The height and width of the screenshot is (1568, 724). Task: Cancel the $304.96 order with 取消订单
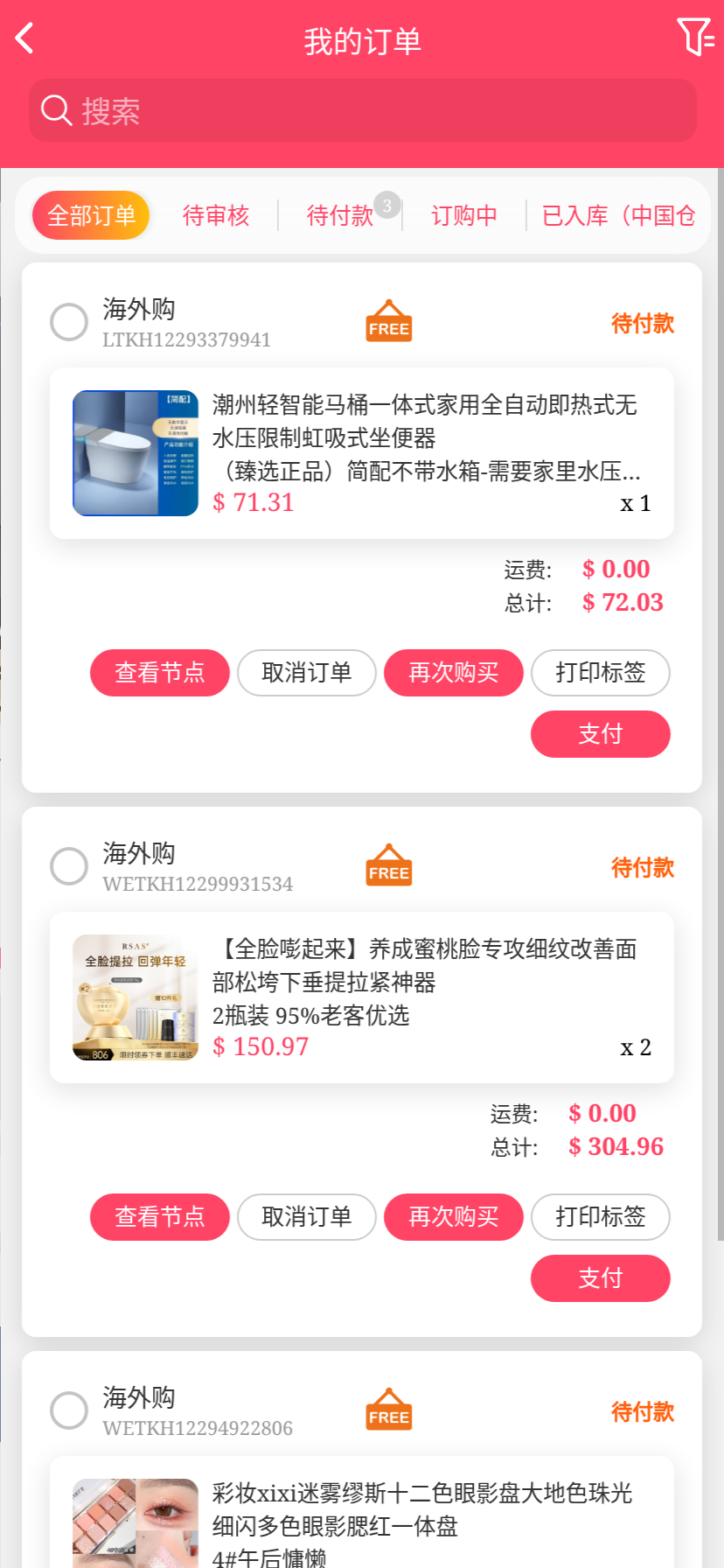307,1217
